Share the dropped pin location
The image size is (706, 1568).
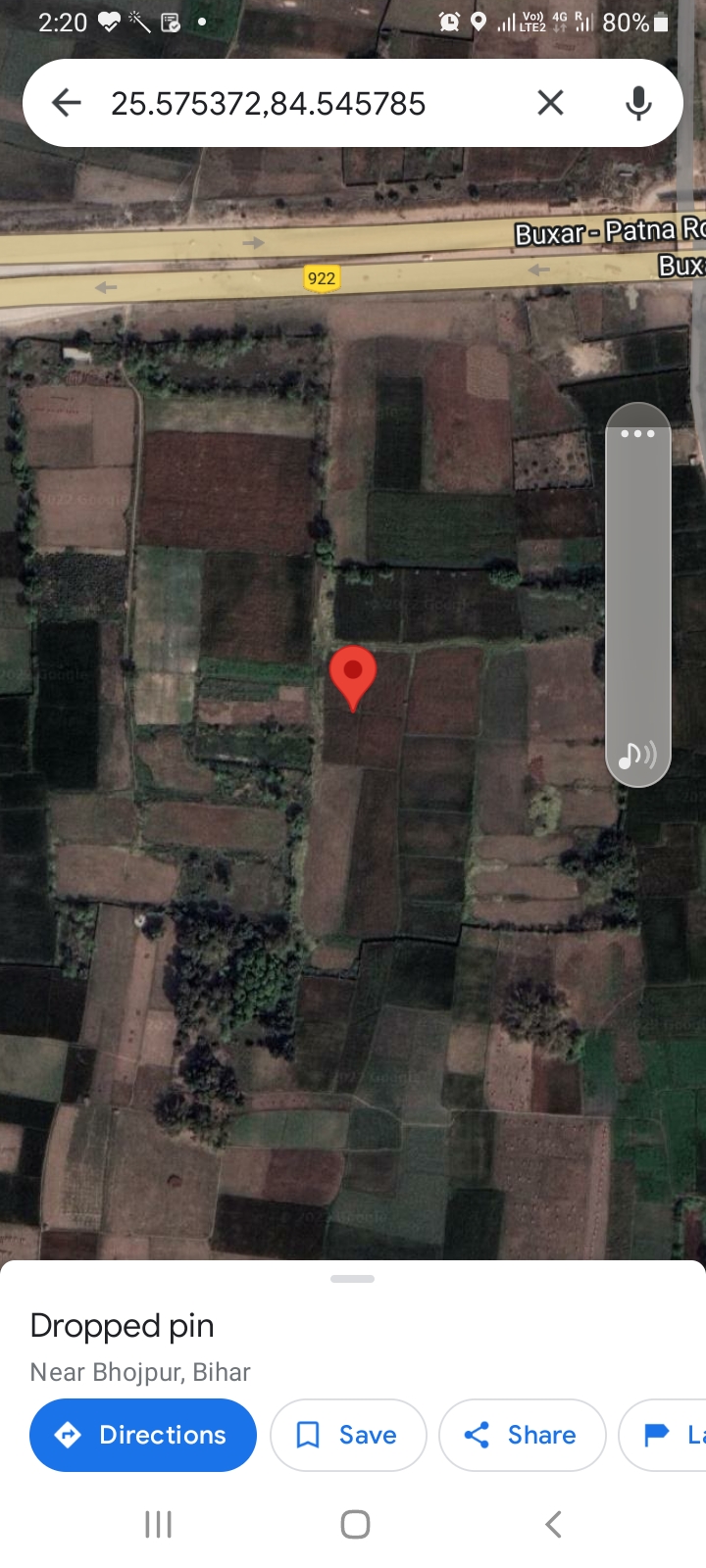523,1435
